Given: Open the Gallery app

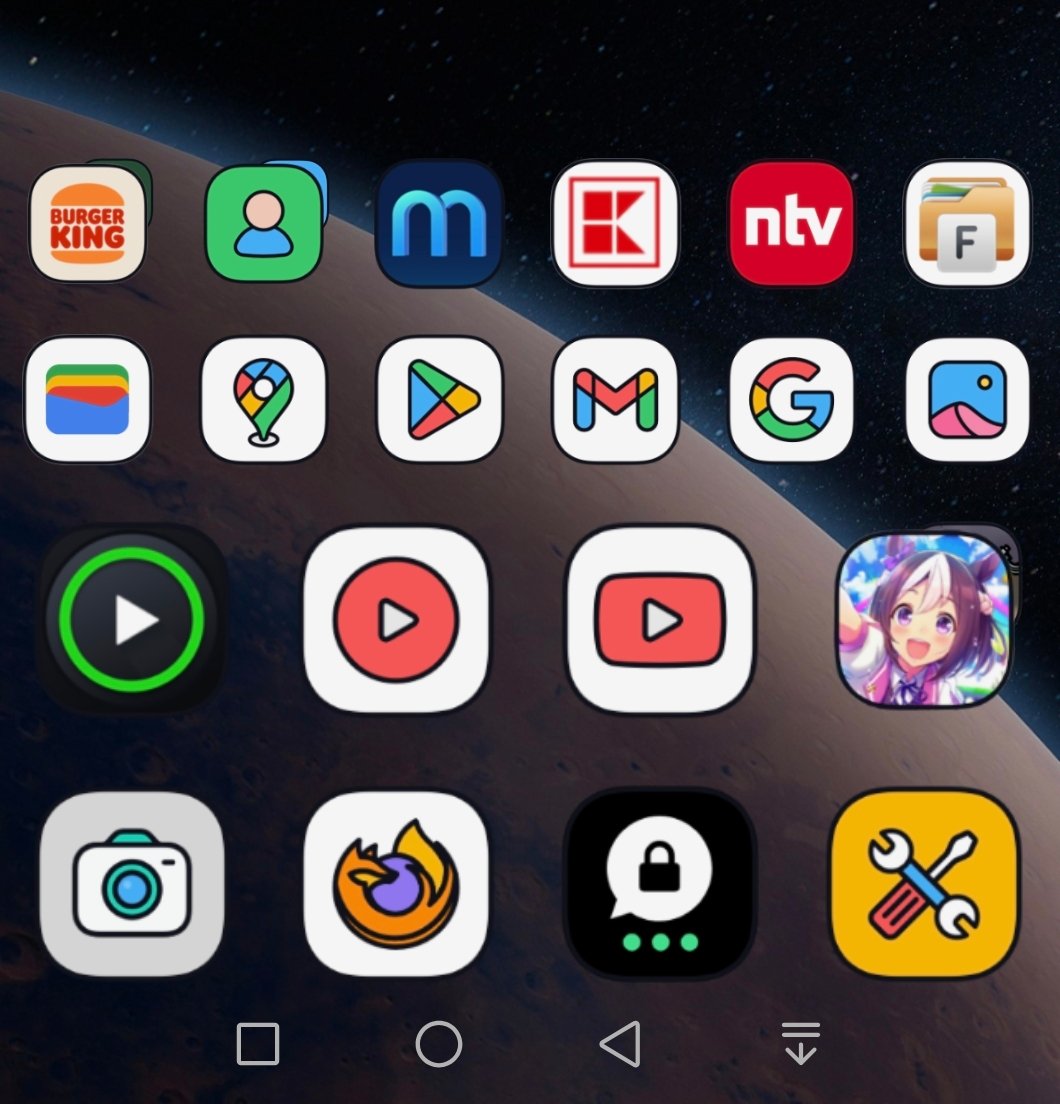Looking at the screenshot, I should [967, 399].
